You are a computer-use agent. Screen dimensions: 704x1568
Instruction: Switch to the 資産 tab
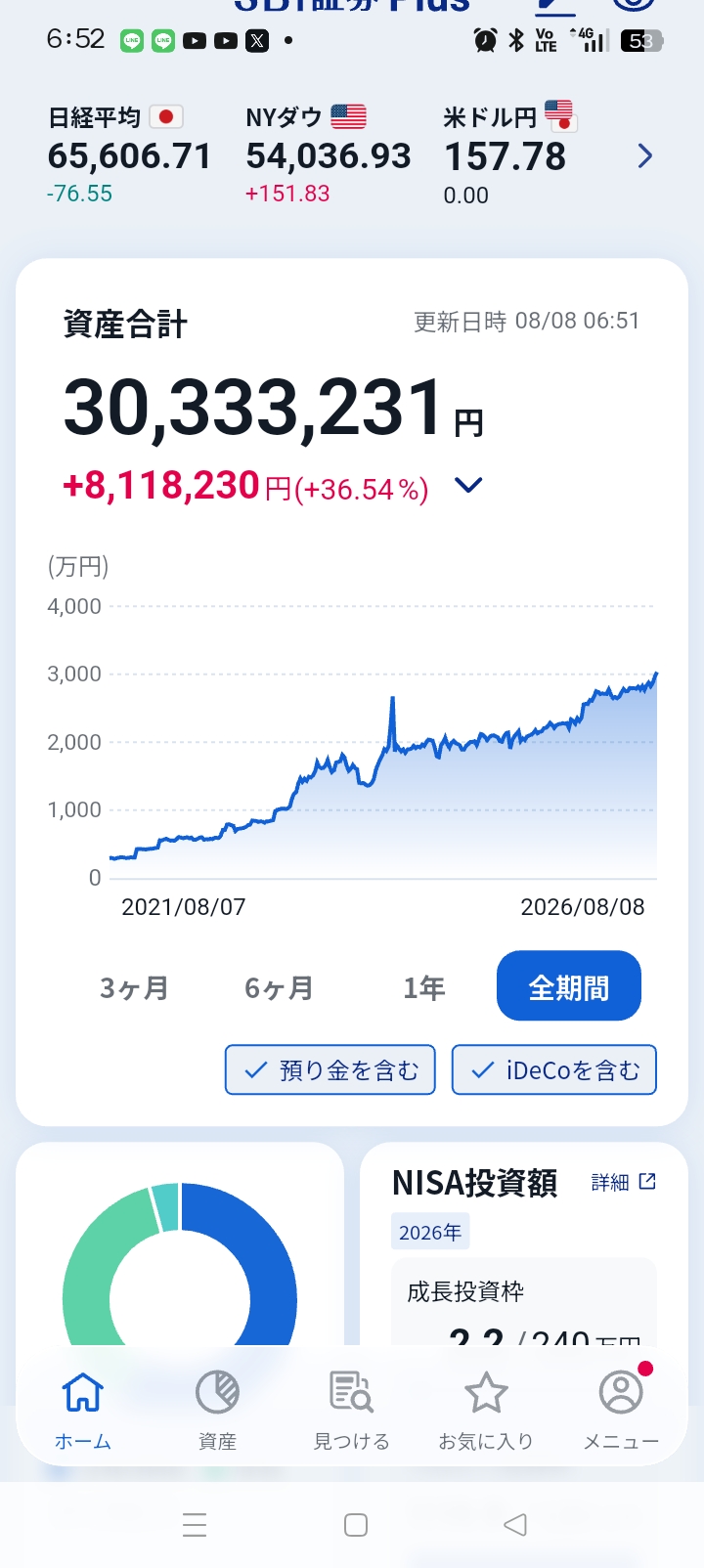click(217, 1410)
